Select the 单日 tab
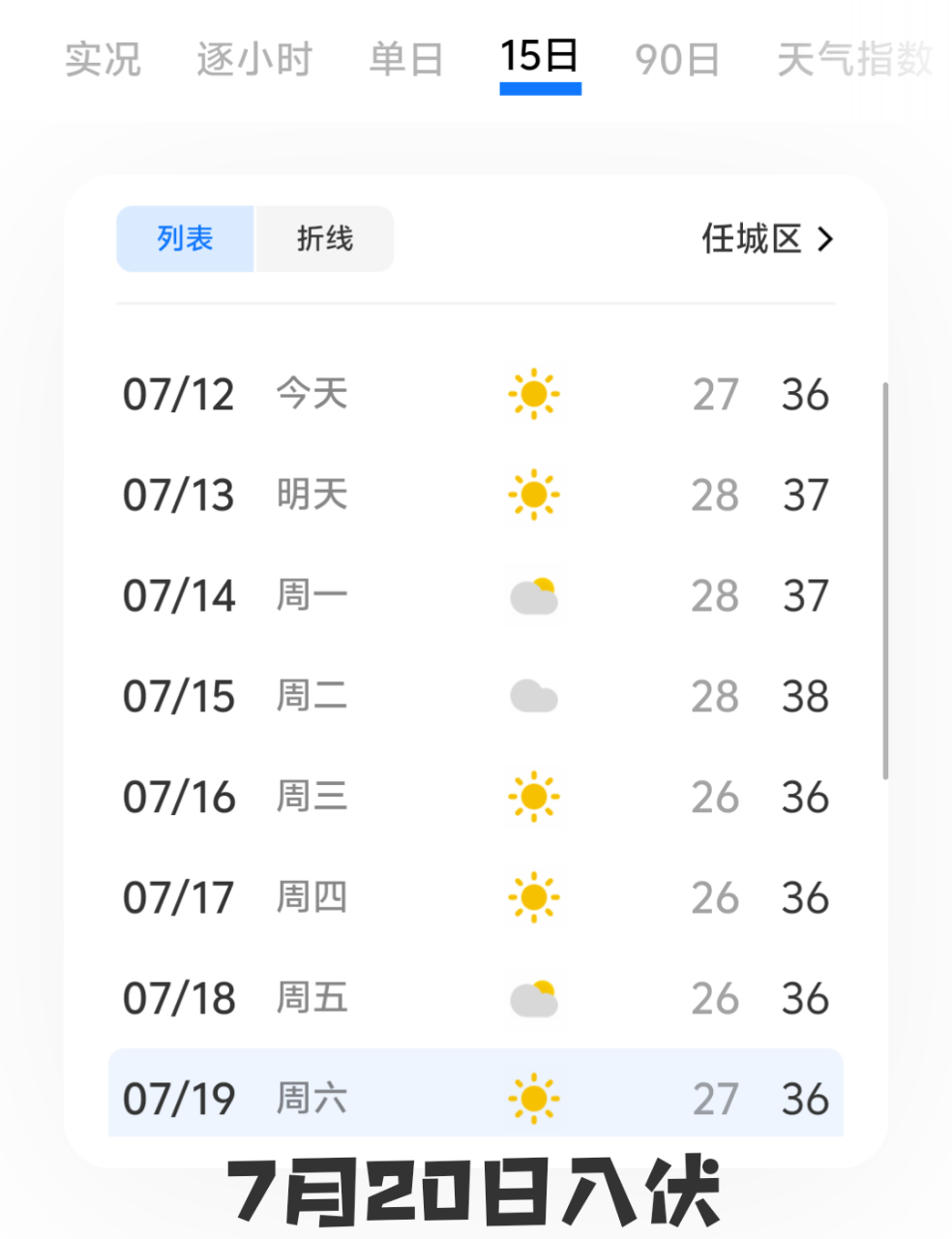Viewport: 952px width, 1239px height. coord(406,60)
